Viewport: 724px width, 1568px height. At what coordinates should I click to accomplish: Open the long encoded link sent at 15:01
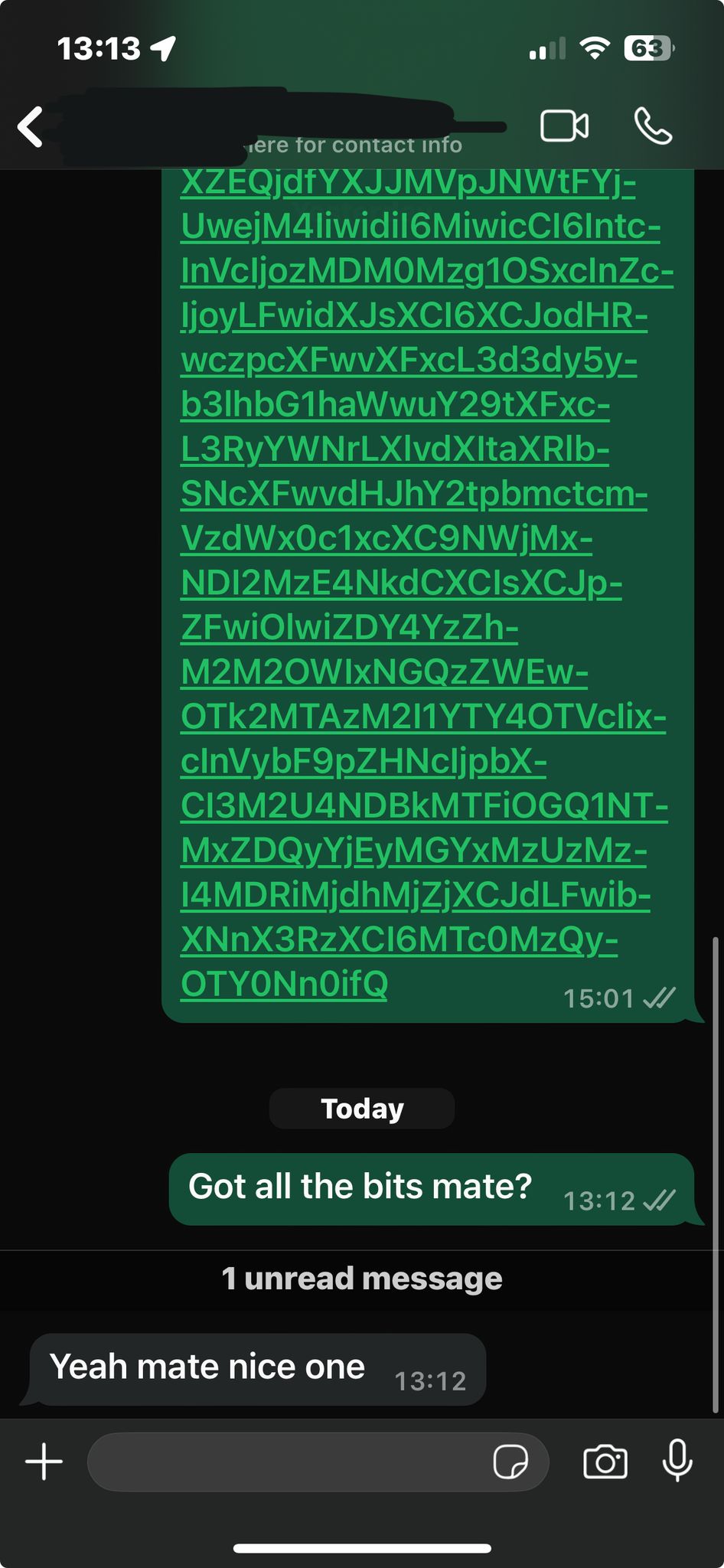[x=425, y=583]
